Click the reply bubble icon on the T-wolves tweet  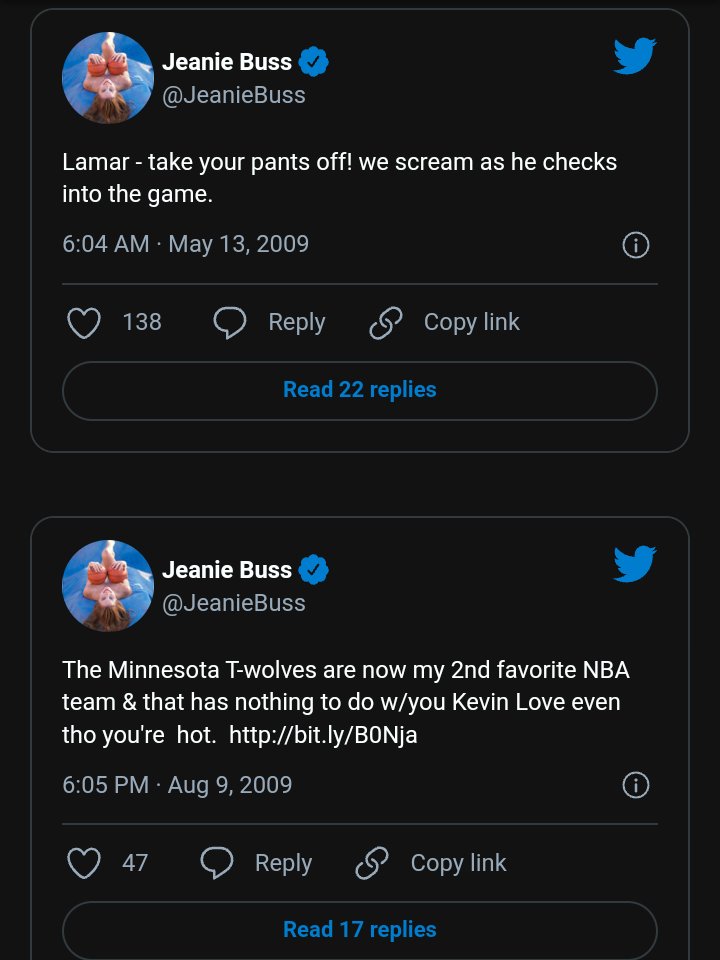[x=216, y=862]
